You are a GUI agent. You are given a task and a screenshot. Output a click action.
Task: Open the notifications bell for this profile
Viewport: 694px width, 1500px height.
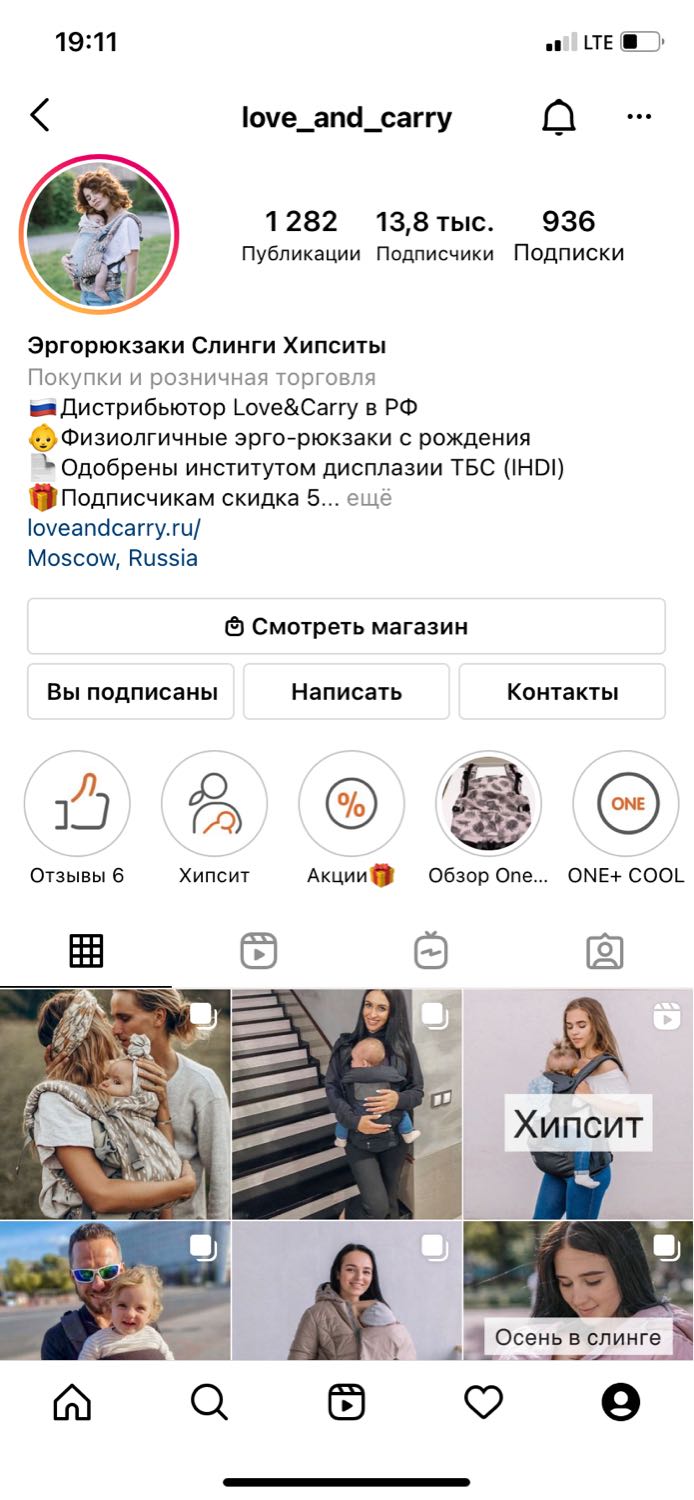coord(559,117)
